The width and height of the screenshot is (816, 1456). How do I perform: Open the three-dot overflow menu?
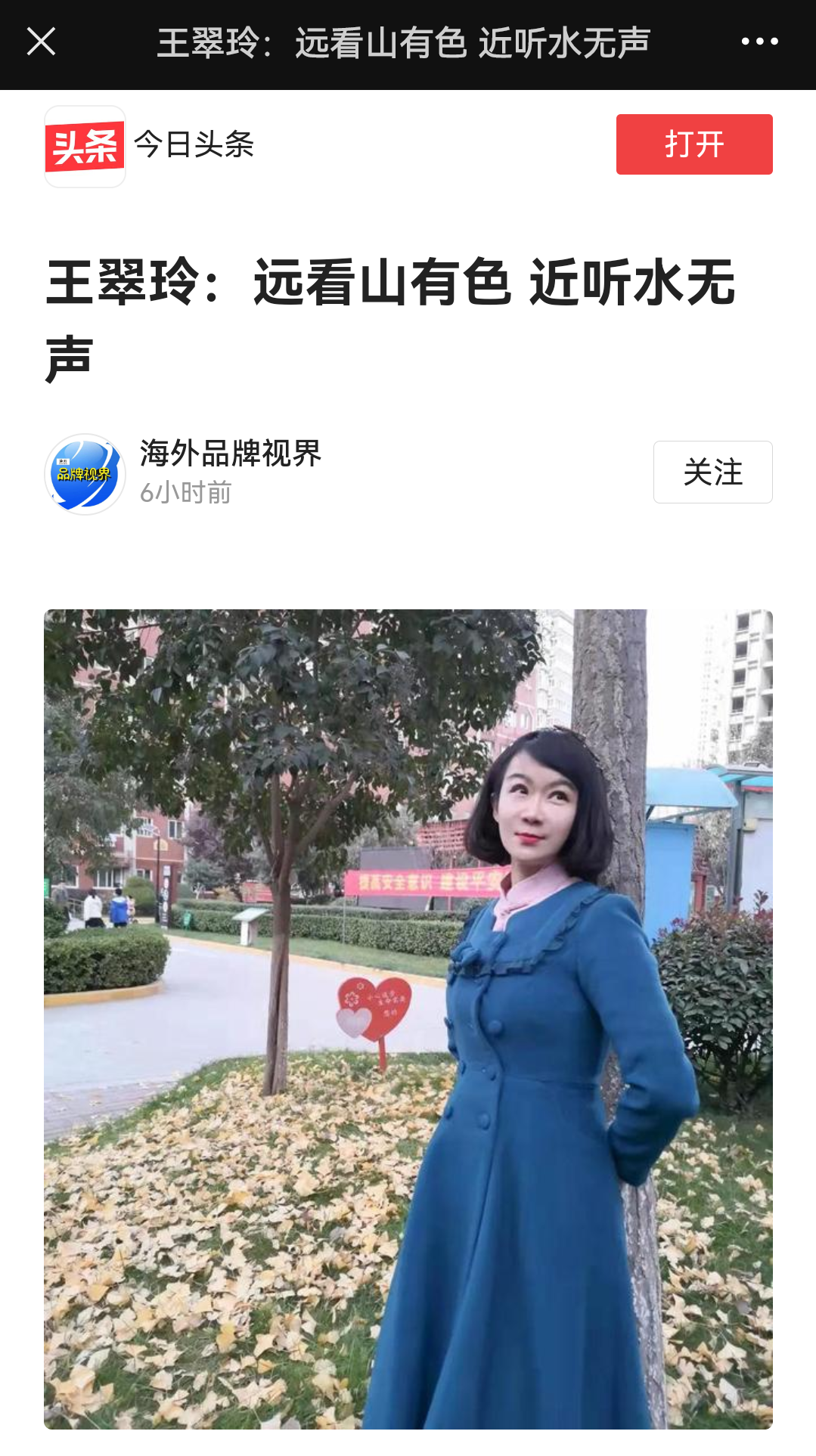[x=759, y=42]
